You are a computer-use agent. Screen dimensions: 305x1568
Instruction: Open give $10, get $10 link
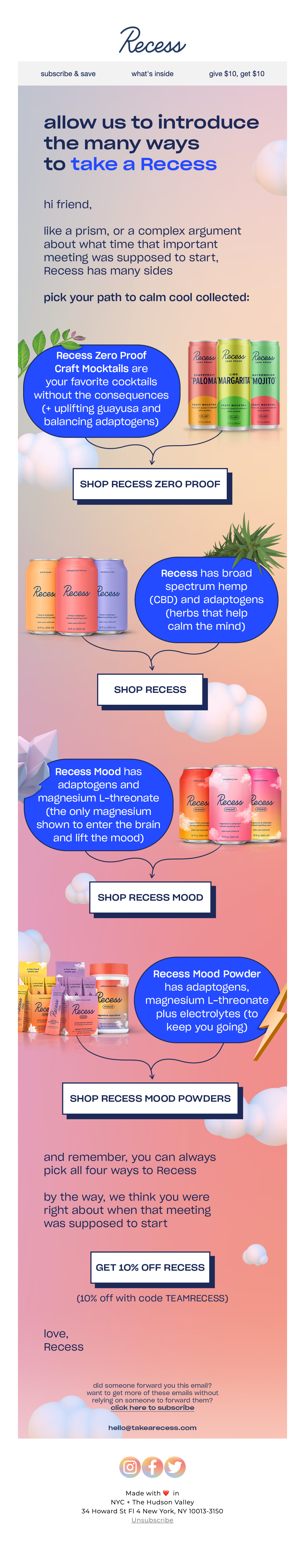click(x=237, y=74)
